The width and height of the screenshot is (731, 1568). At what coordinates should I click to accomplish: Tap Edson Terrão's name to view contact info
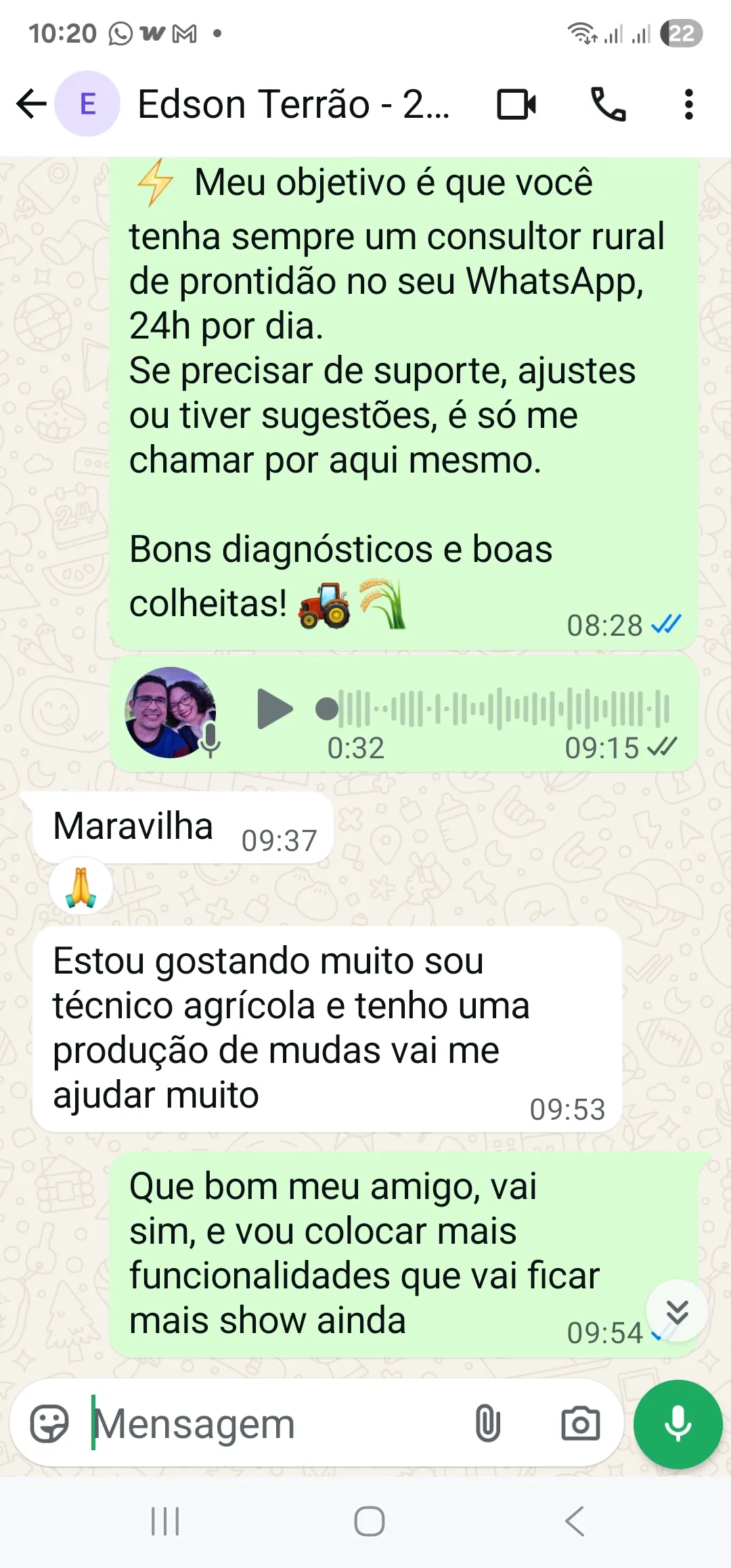point(291,105)
